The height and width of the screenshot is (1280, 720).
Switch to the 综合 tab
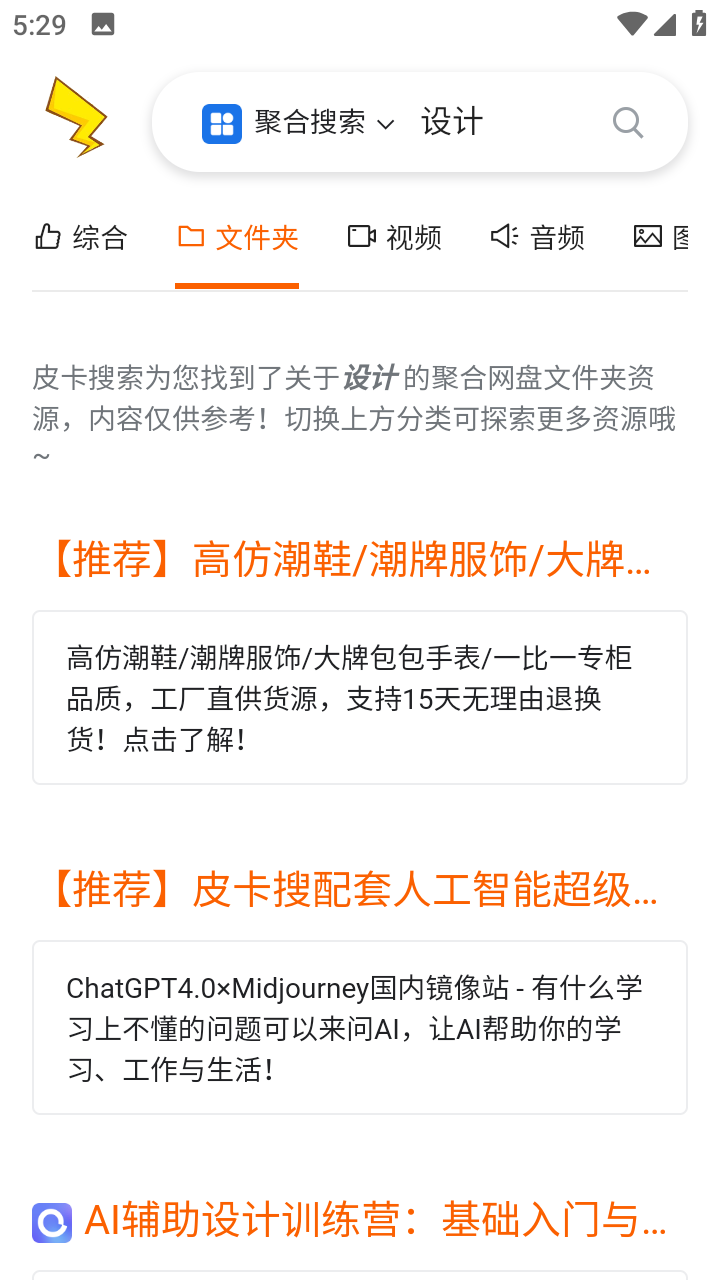pos(81,237)
